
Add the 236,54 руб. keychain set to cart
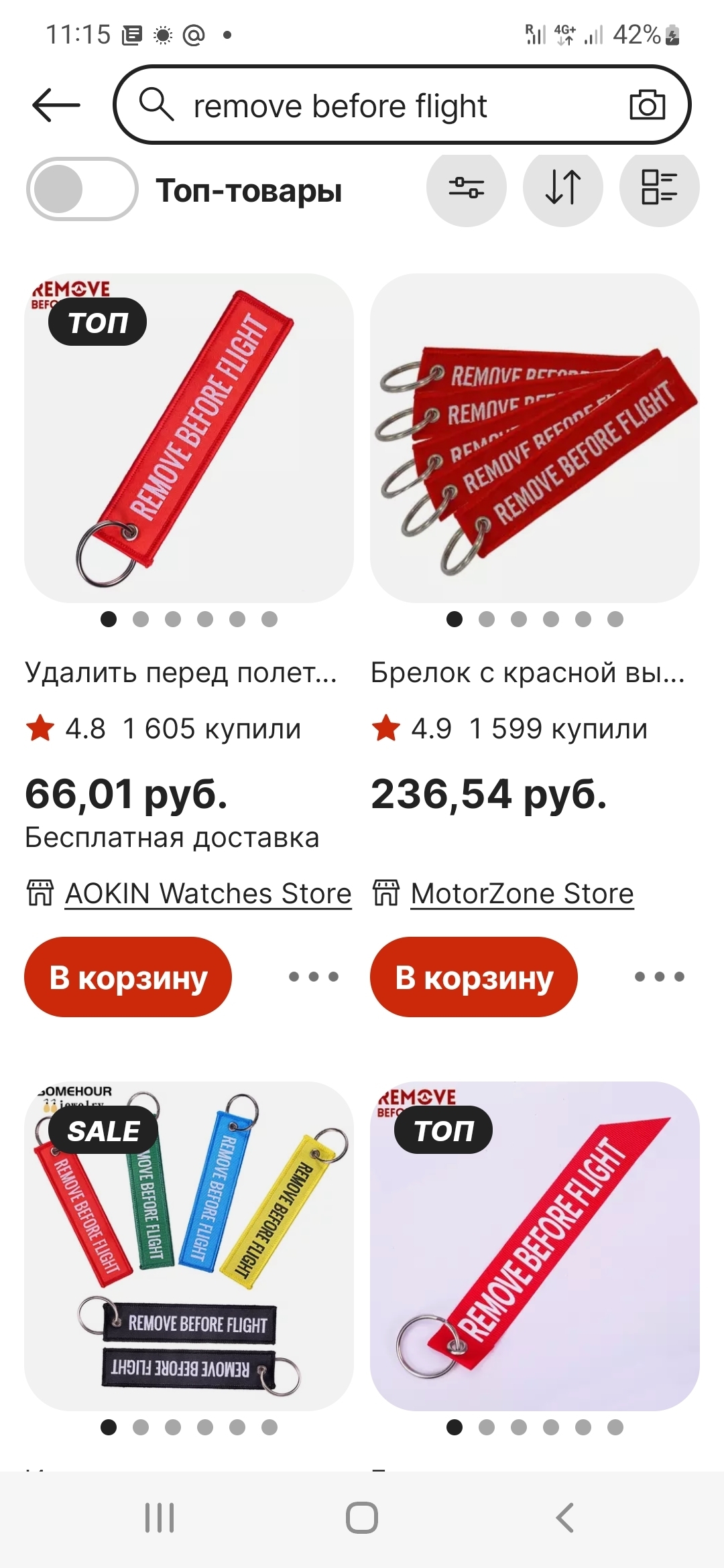pyautogui.click(x=473, y=977)
